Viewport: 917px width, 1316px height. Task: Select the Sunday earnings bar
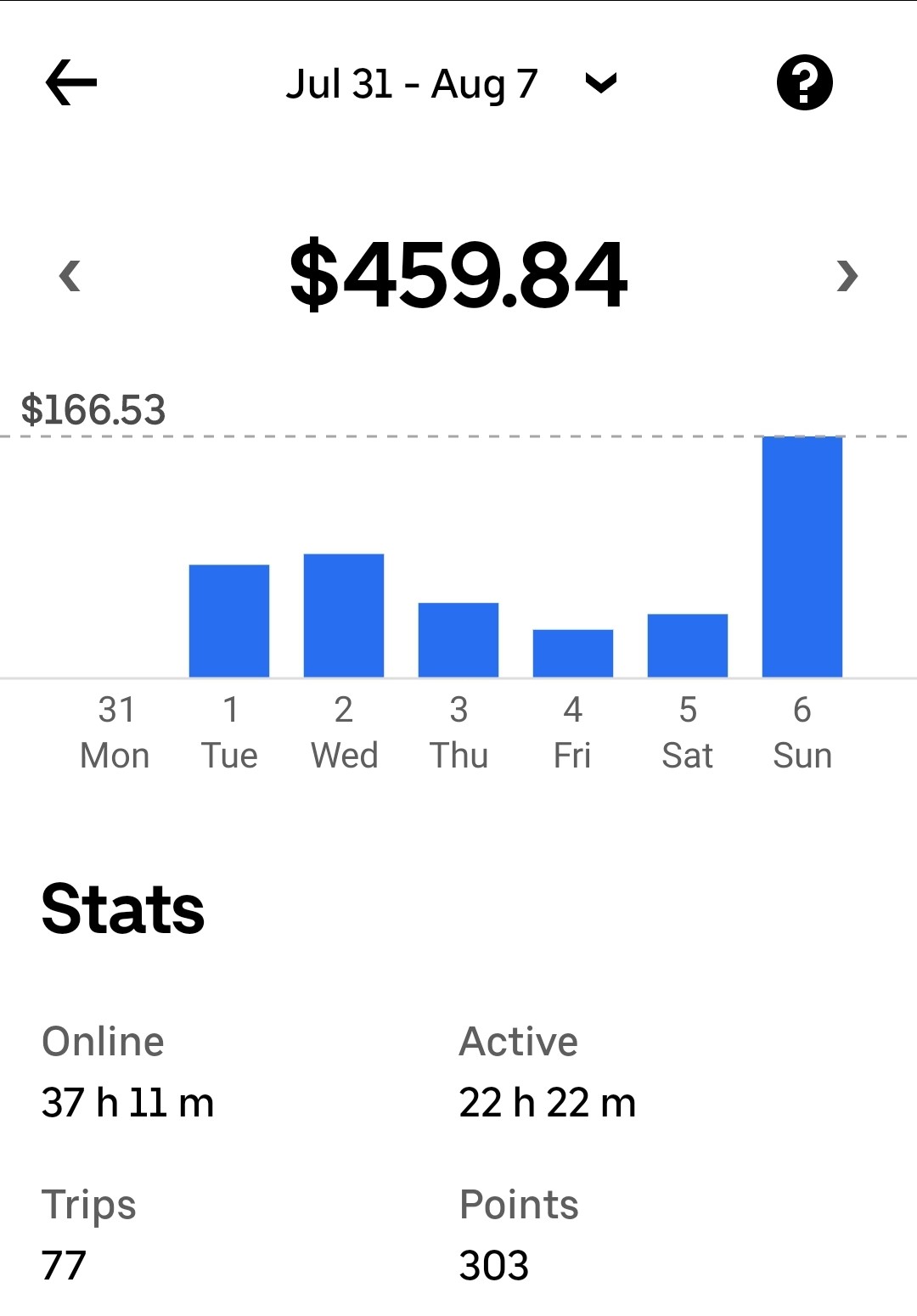802,557
